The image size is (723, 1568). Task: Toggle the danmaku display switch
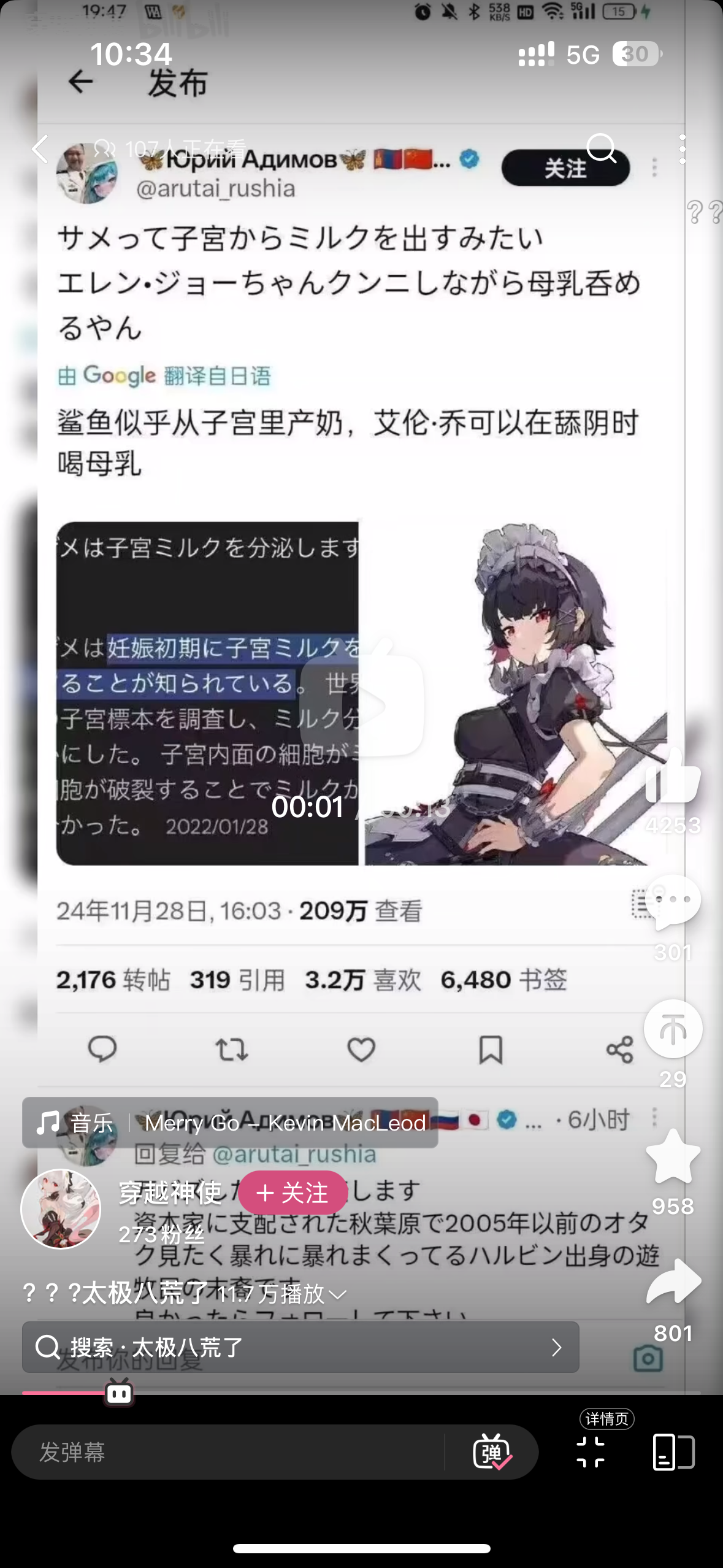click(x=492, y=1452)
